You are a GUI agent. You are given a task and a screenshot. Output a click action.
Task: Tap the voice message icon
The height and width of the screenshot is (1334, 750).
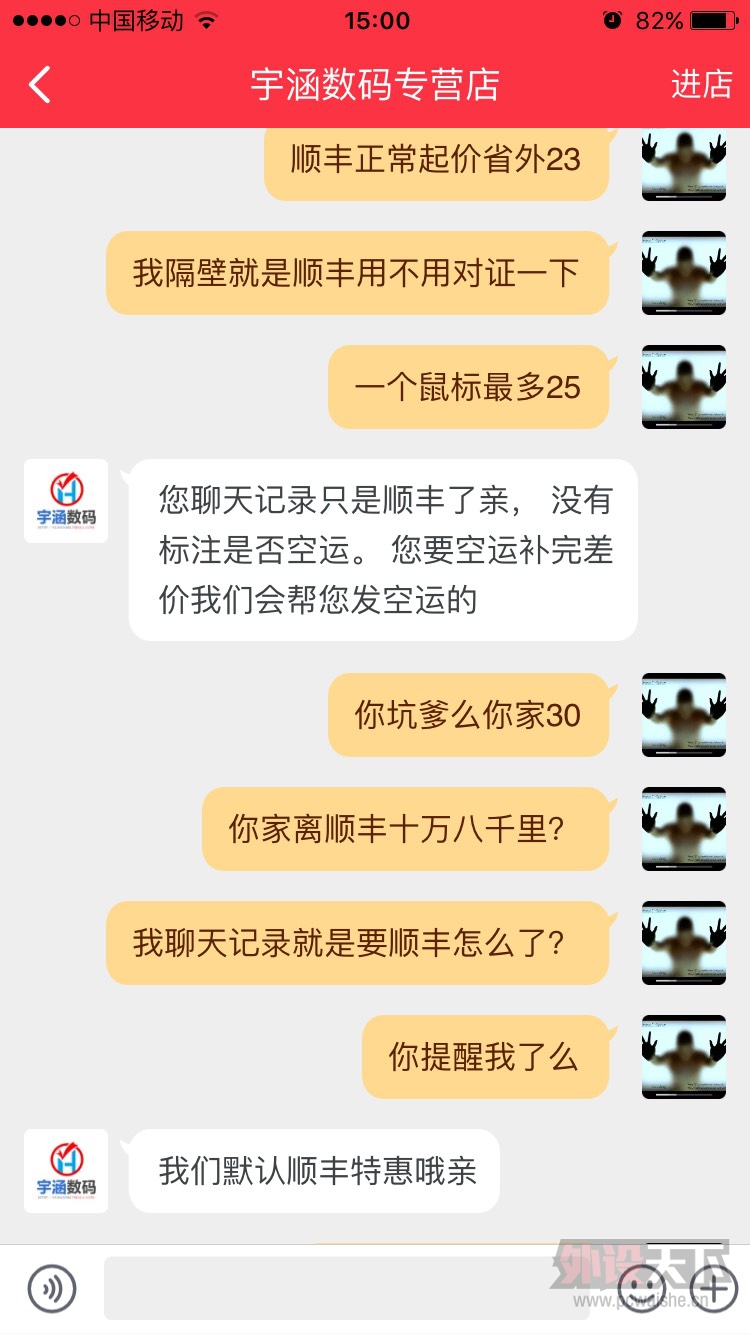(x=52, y=1289)
